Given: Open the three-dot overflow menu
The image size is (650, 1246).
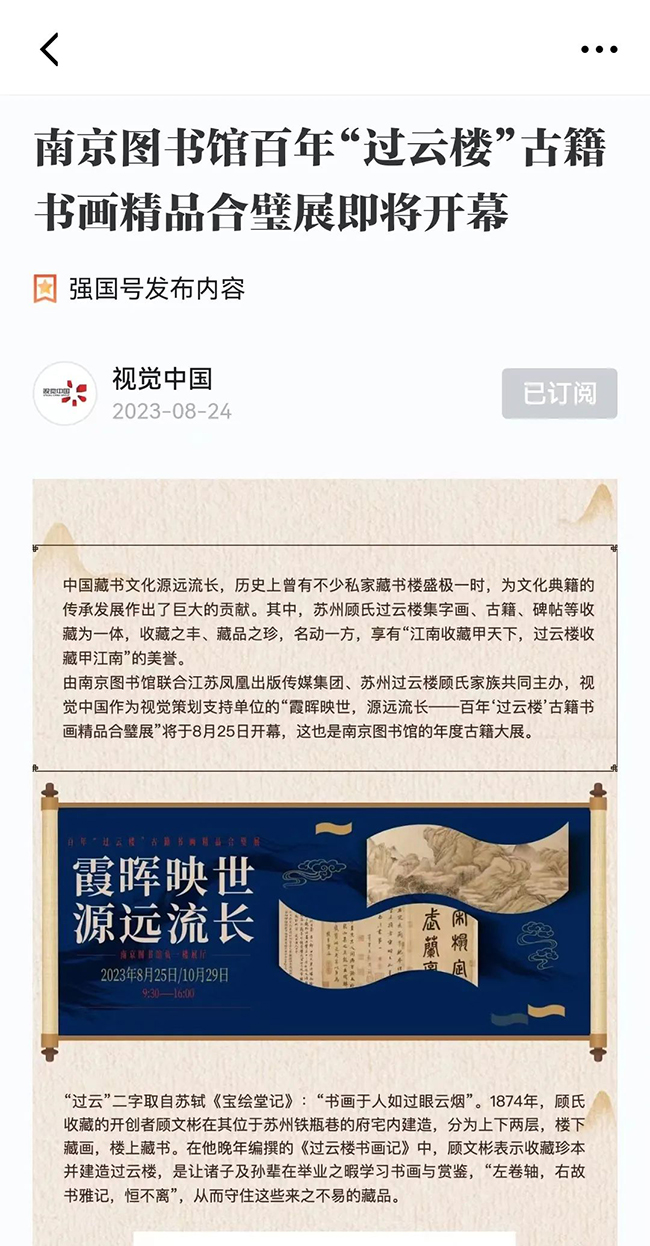Looking at the screenshot, I should [x=599, y=49].
